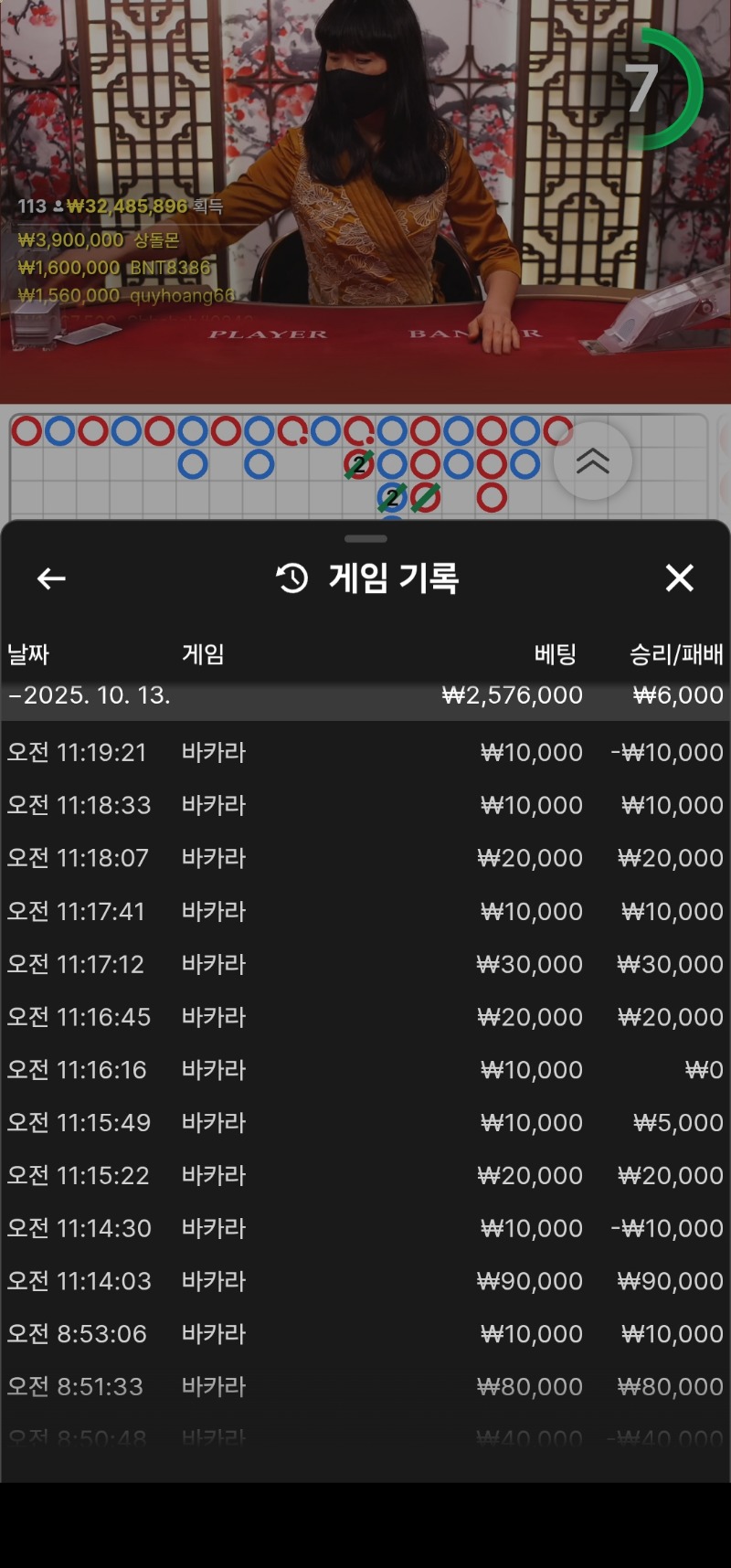Tap the 2025. 10. 13. daily summary row

click(x=365, y=696)
